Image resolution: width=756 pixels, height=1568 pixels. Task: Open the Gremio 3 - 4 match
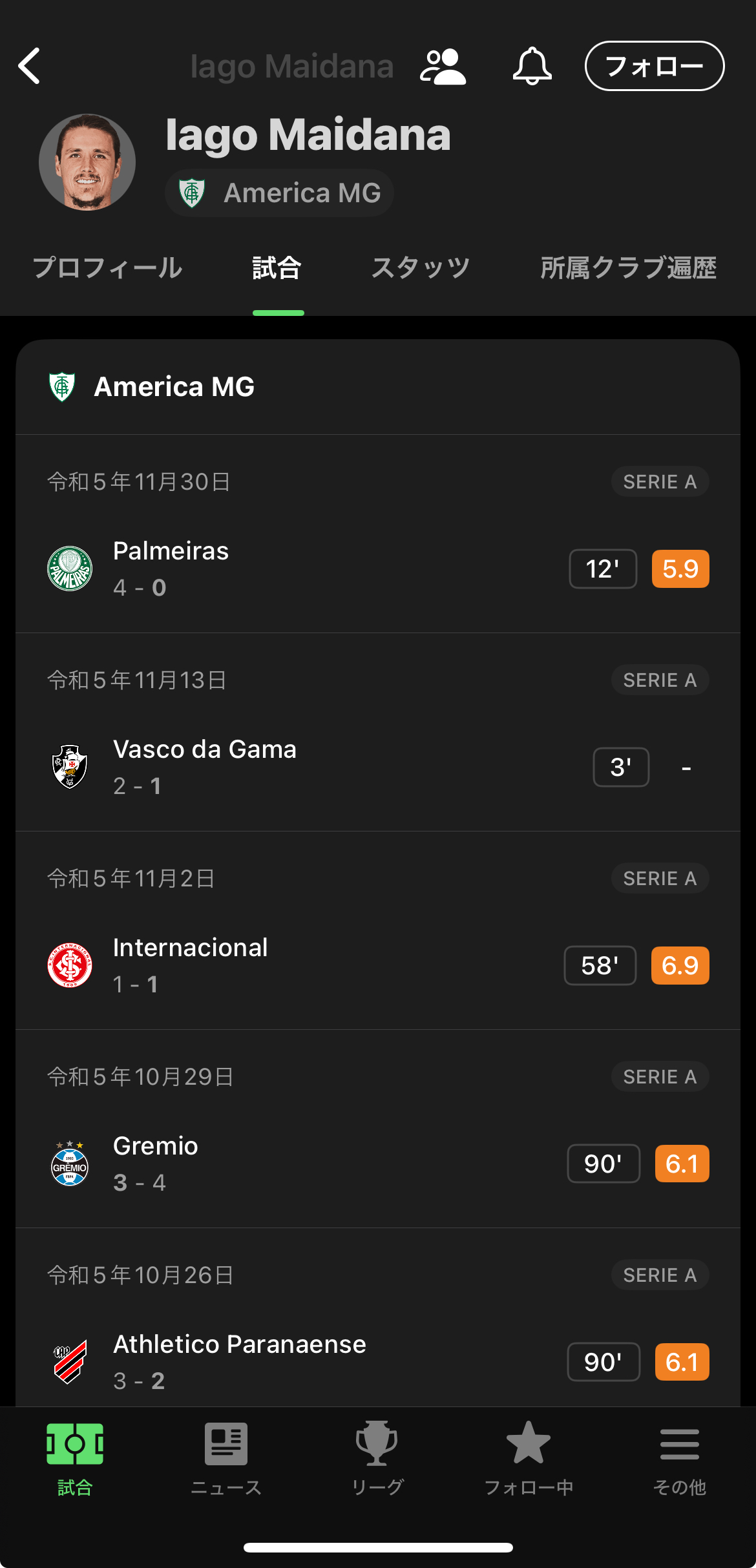click(x=378, y=1164)
